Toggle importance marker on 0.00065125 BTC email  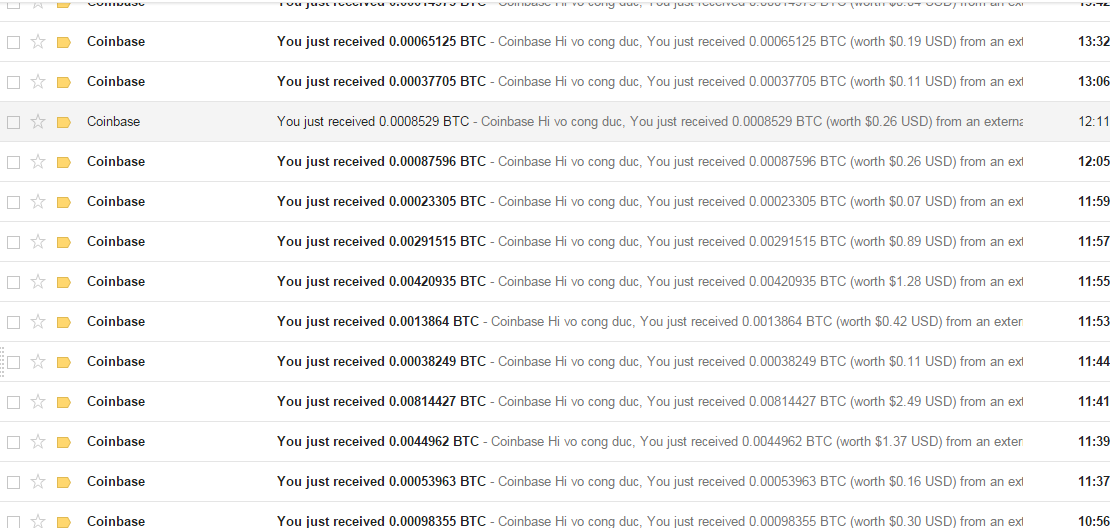64,42
